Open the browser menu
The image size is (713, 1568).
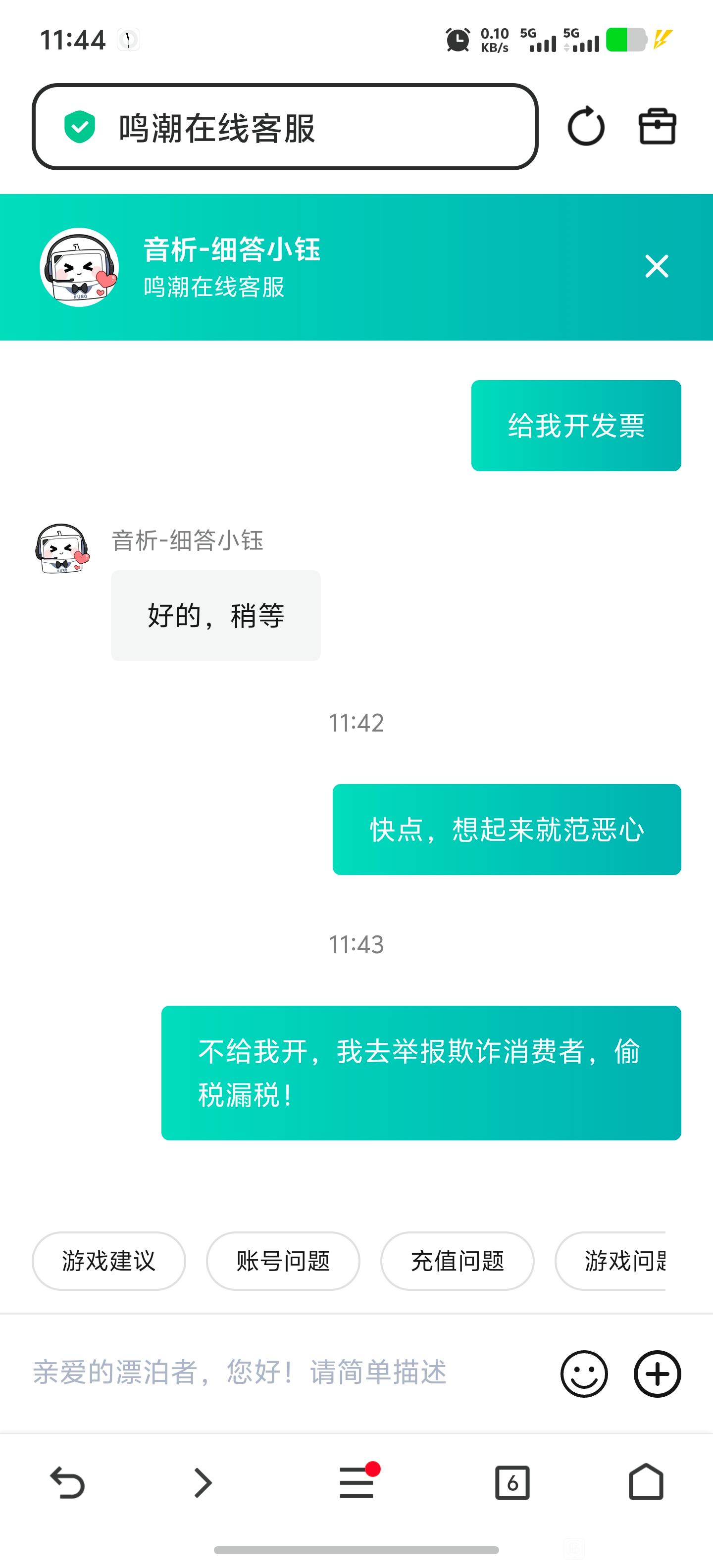tap(357, 1482)
